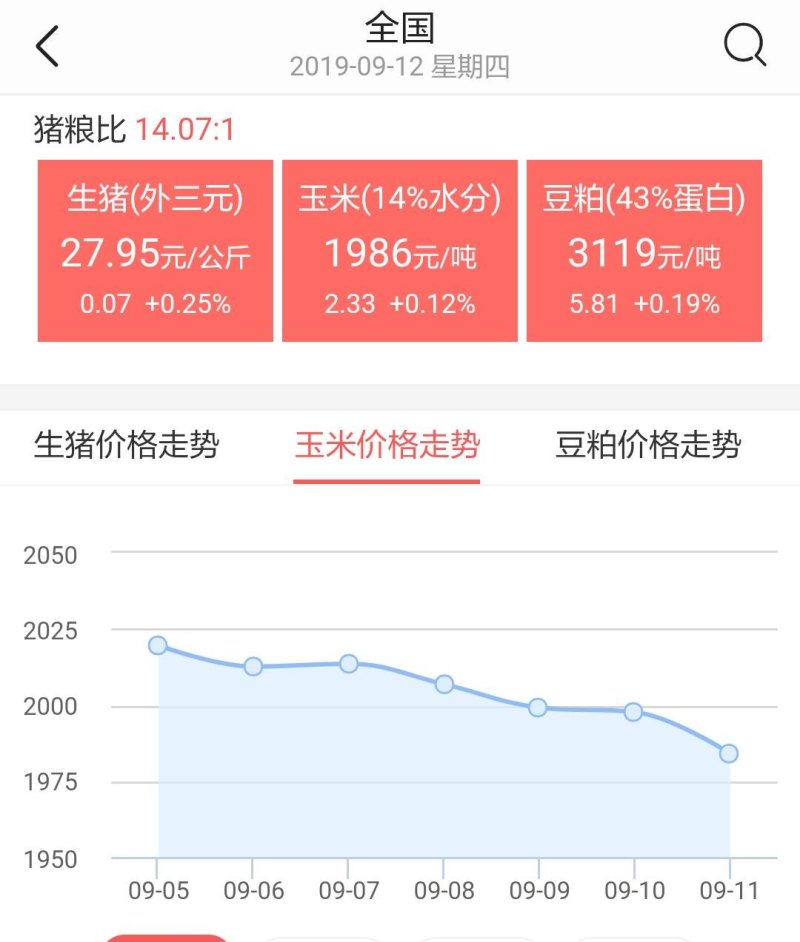Click the date 2019-09-12 星期四 header

click(400, 70)
